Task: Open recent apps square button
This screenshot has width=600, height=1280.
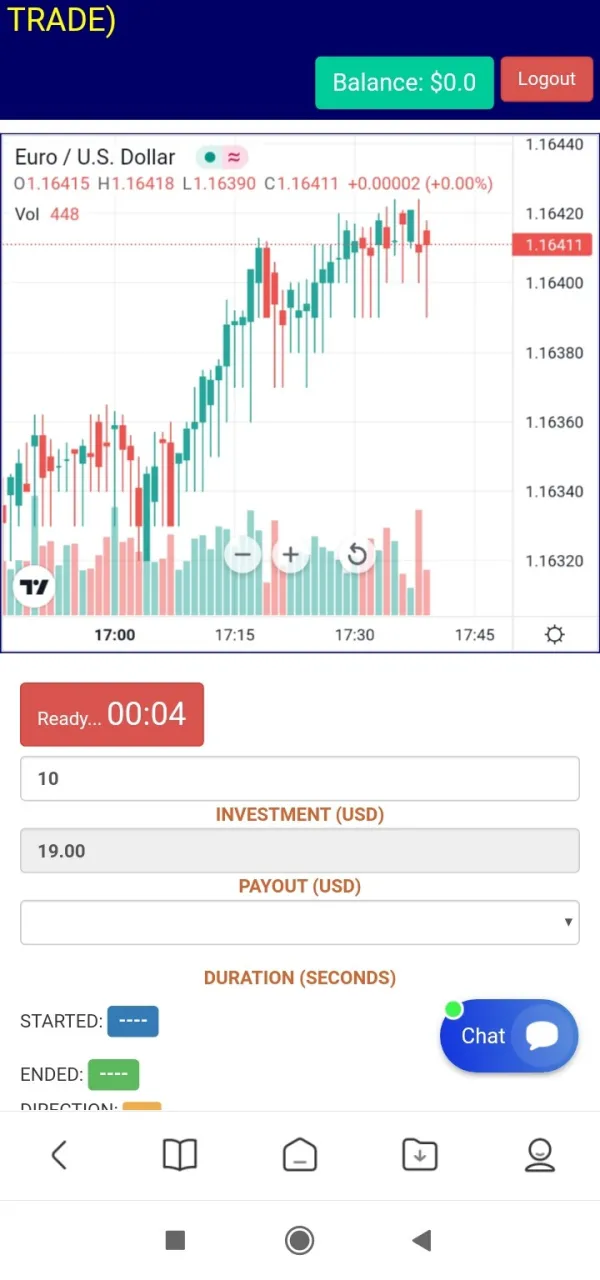Action: 175,1241
